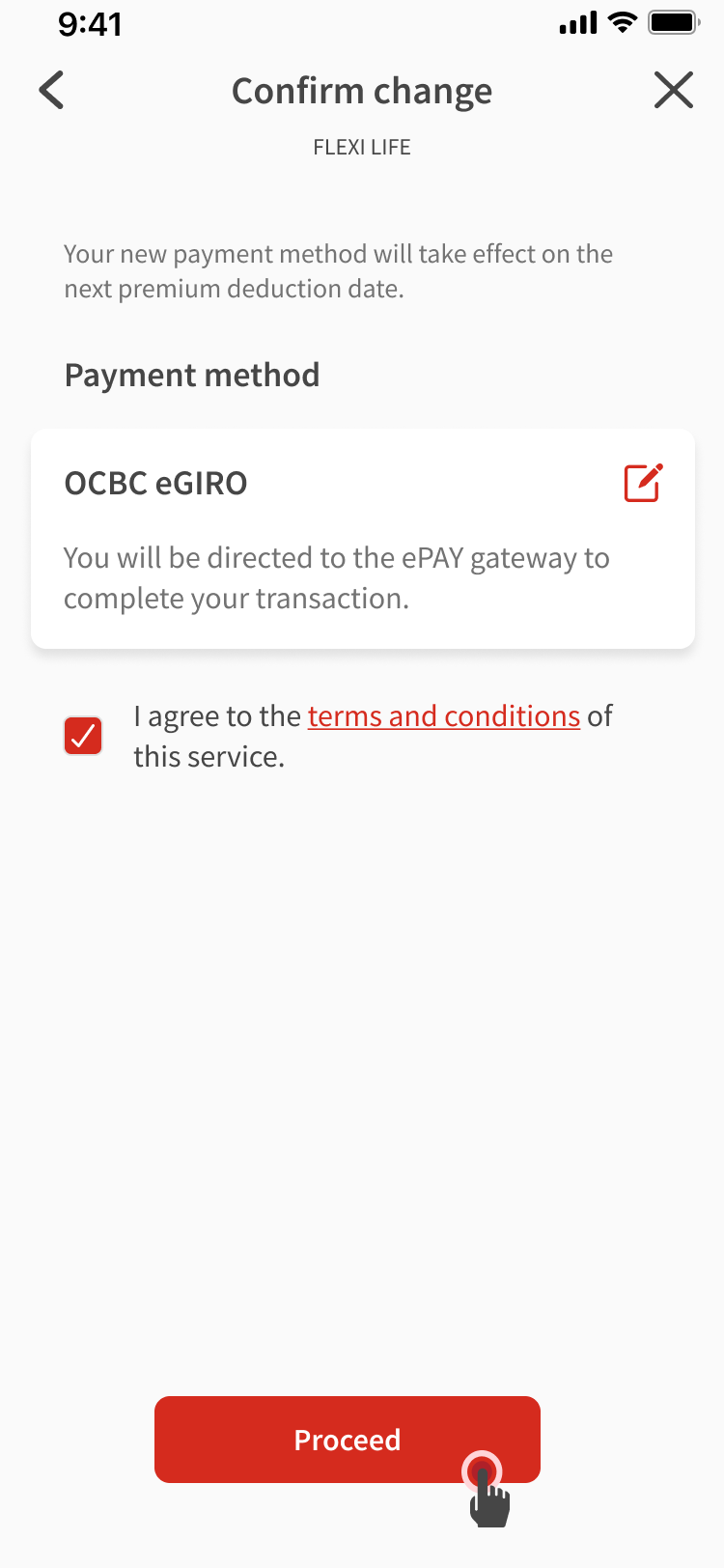Image resolution: width=724 pixels, height=1568 pixels.
Task: Tap the battery indicator icon
Action: pyautogui.click(x=675, y=22)
